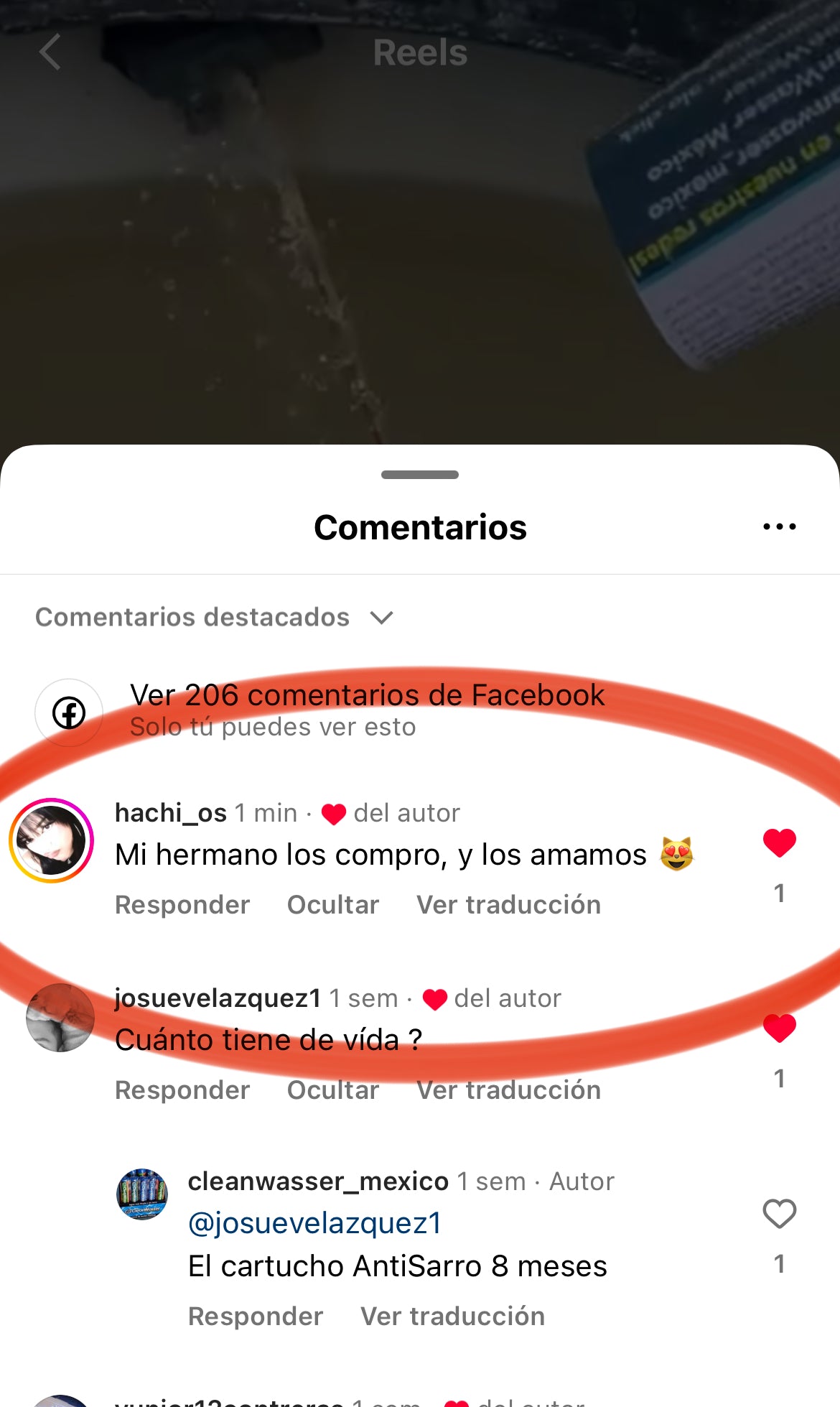The width and height of the screenshot is (840, 1407).
Task: Open the @josuevelazquez1 mention link
Action: coord(314,1223)
